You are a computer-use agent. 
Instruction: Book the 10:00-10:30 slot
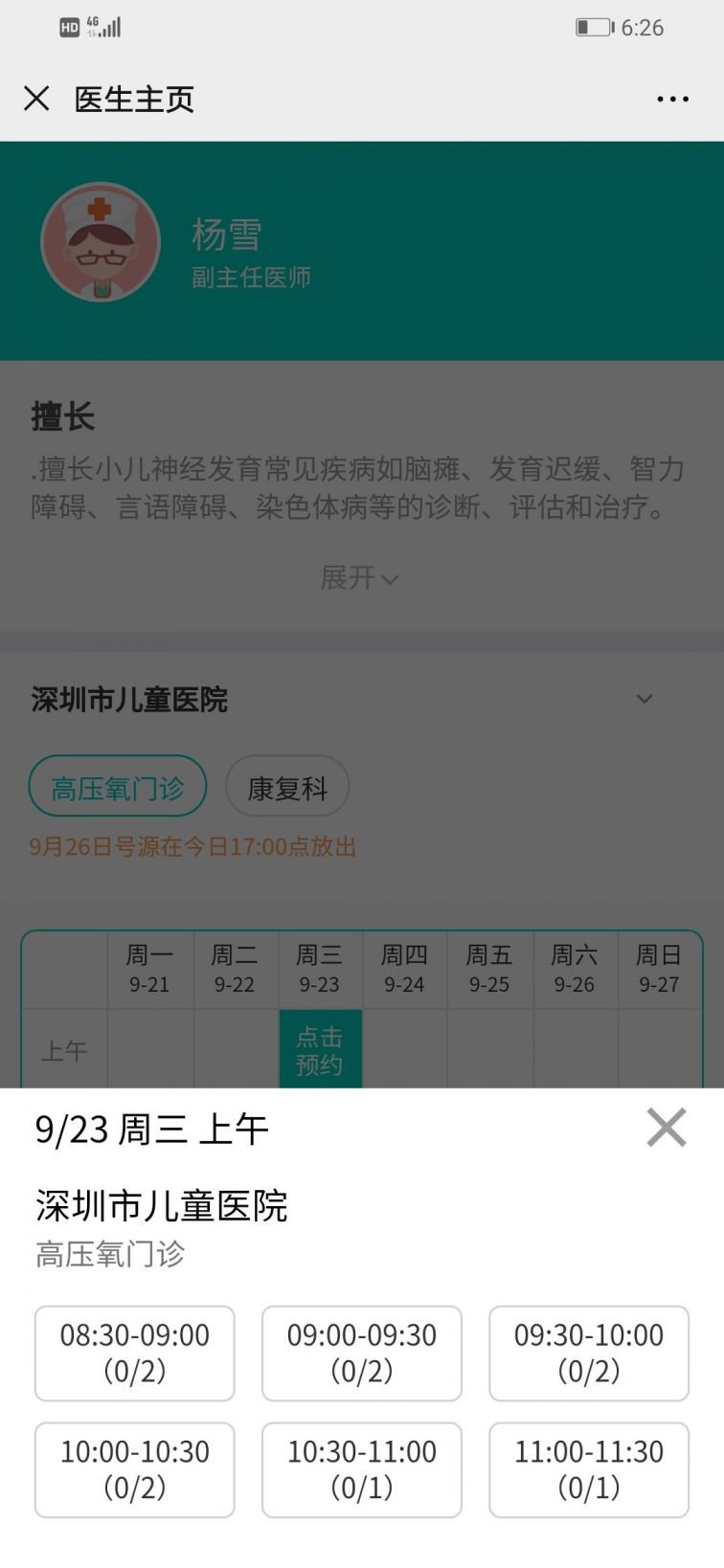point(135,1469)
